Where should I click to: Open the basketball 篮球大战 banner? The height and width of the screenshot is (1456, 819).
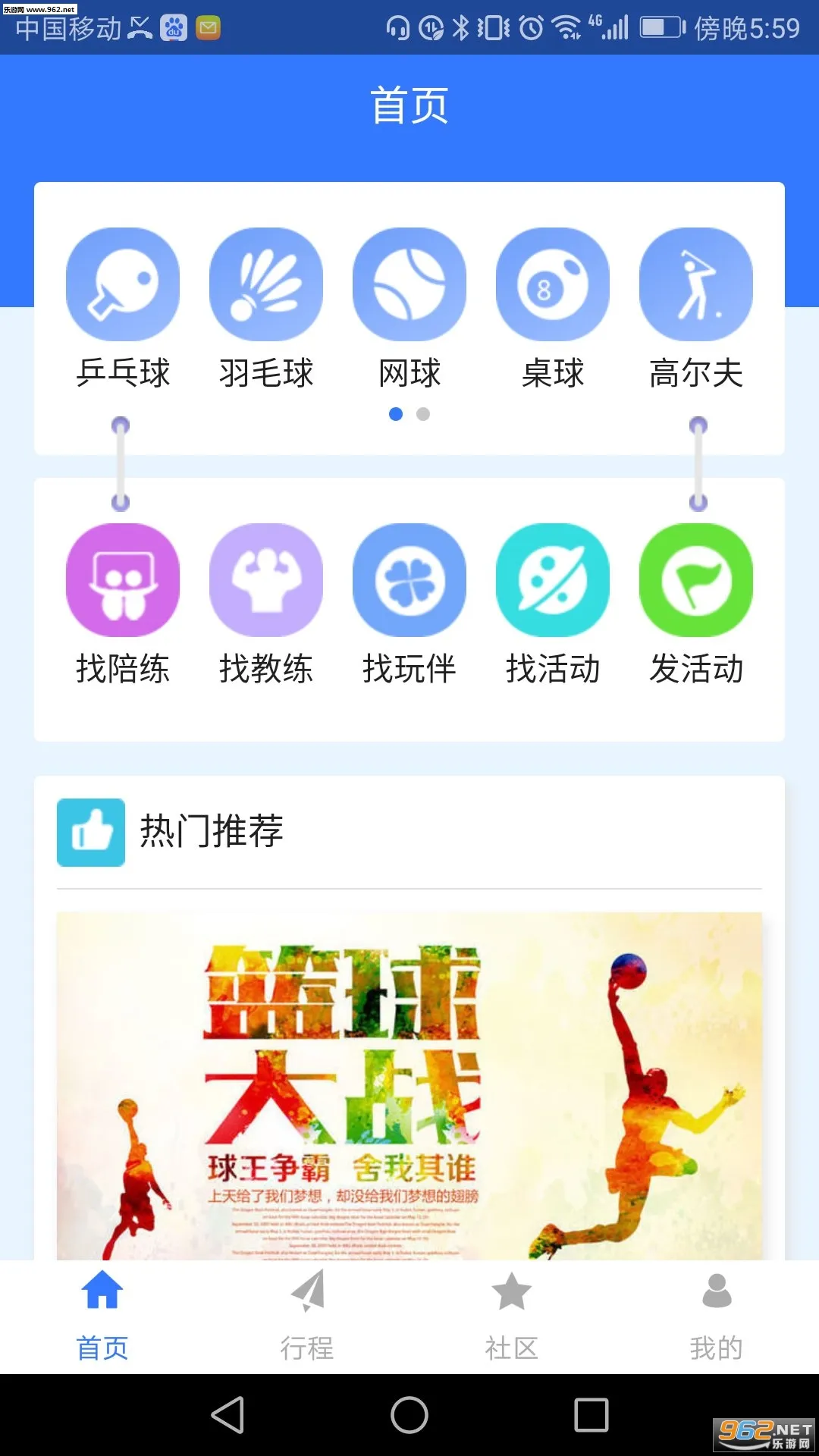point(409,1077)
